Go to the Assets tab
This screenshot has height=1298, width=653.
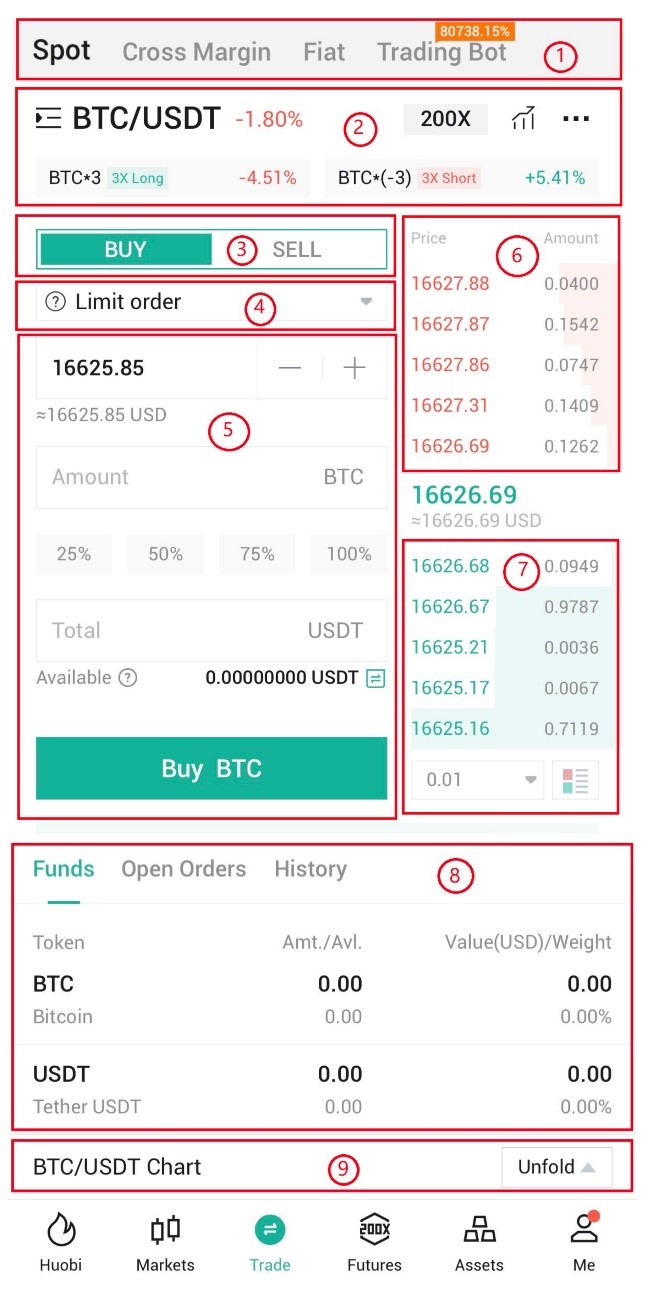479,1243
